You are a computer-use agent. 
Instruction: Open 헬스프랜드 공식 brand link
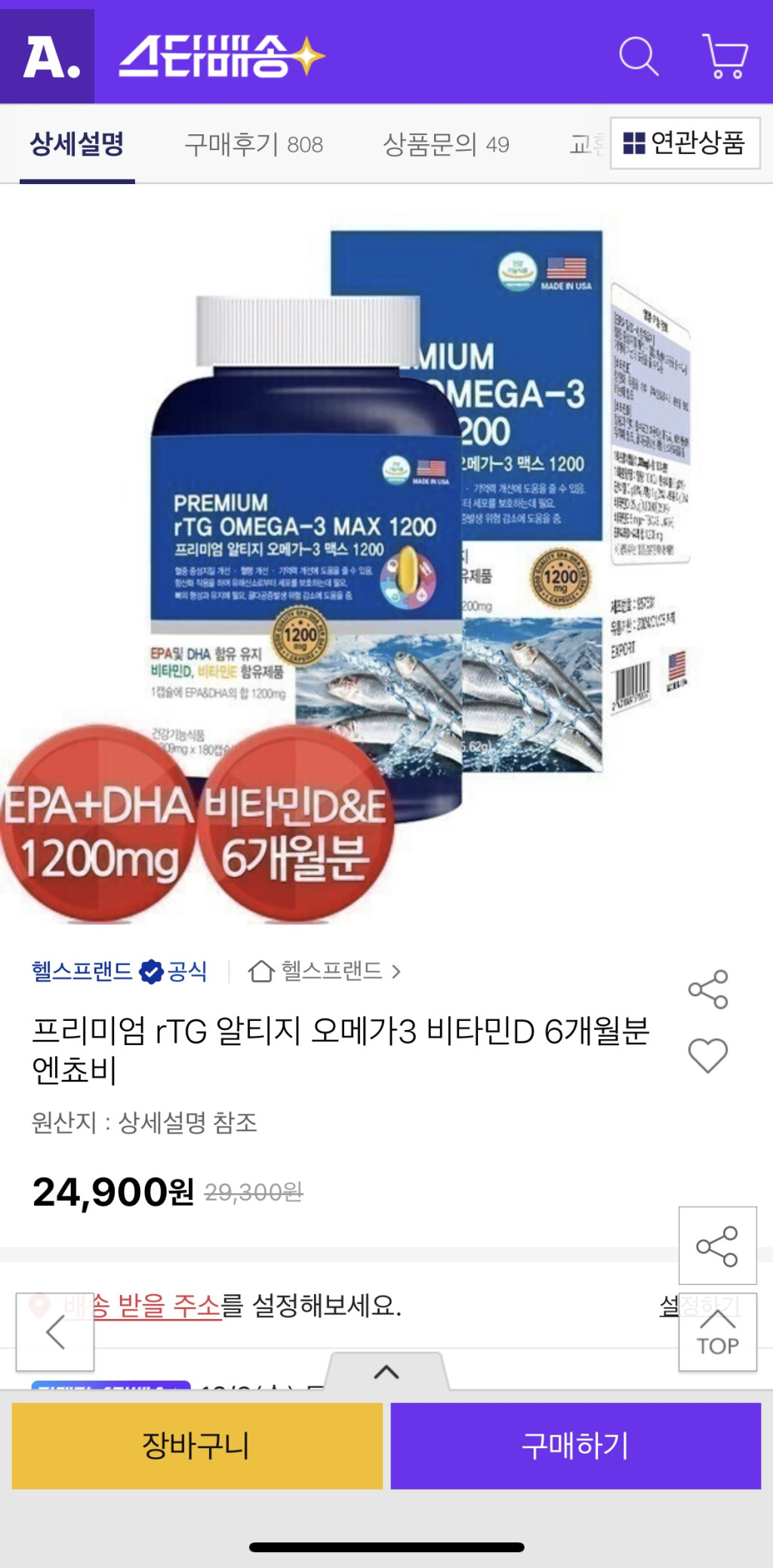[119, 971]
